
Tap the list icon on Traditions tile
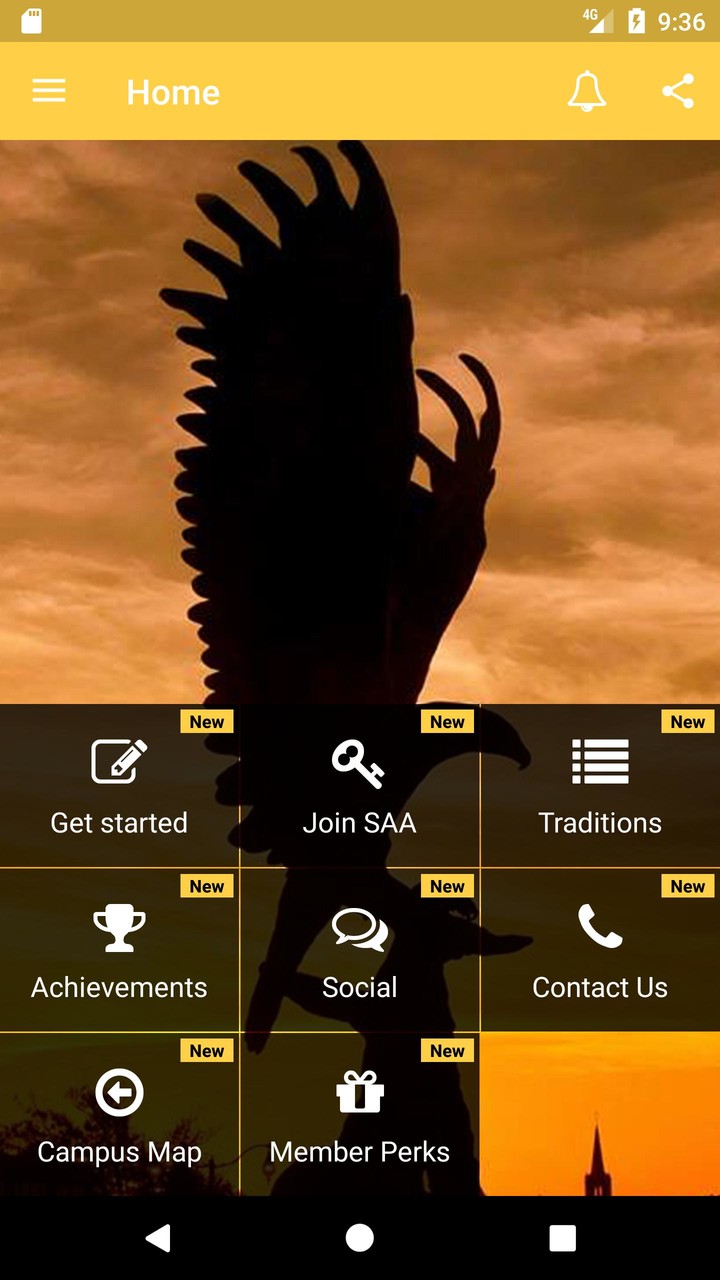click(x=600, y=762)
